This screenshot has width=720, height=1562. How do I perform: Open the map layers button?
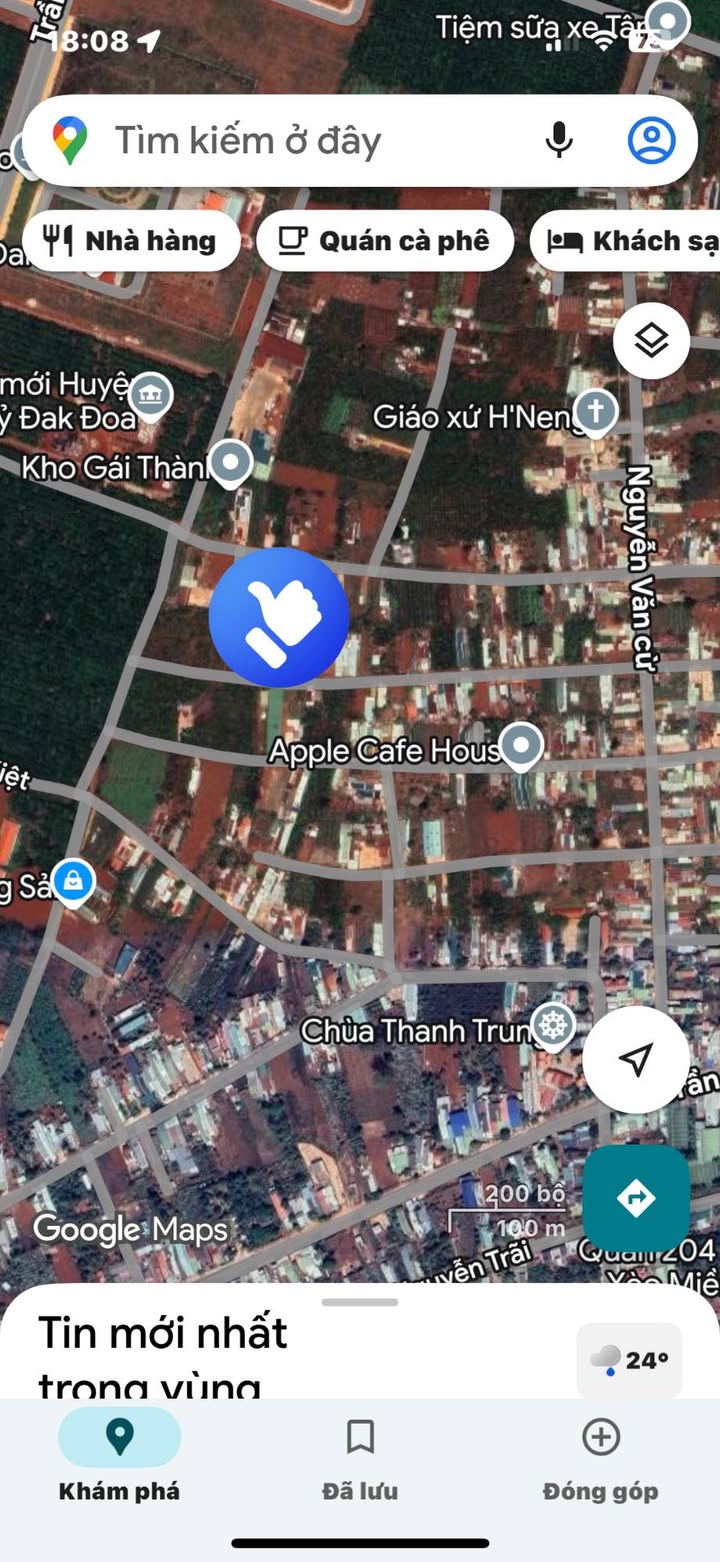click(651, 341)
